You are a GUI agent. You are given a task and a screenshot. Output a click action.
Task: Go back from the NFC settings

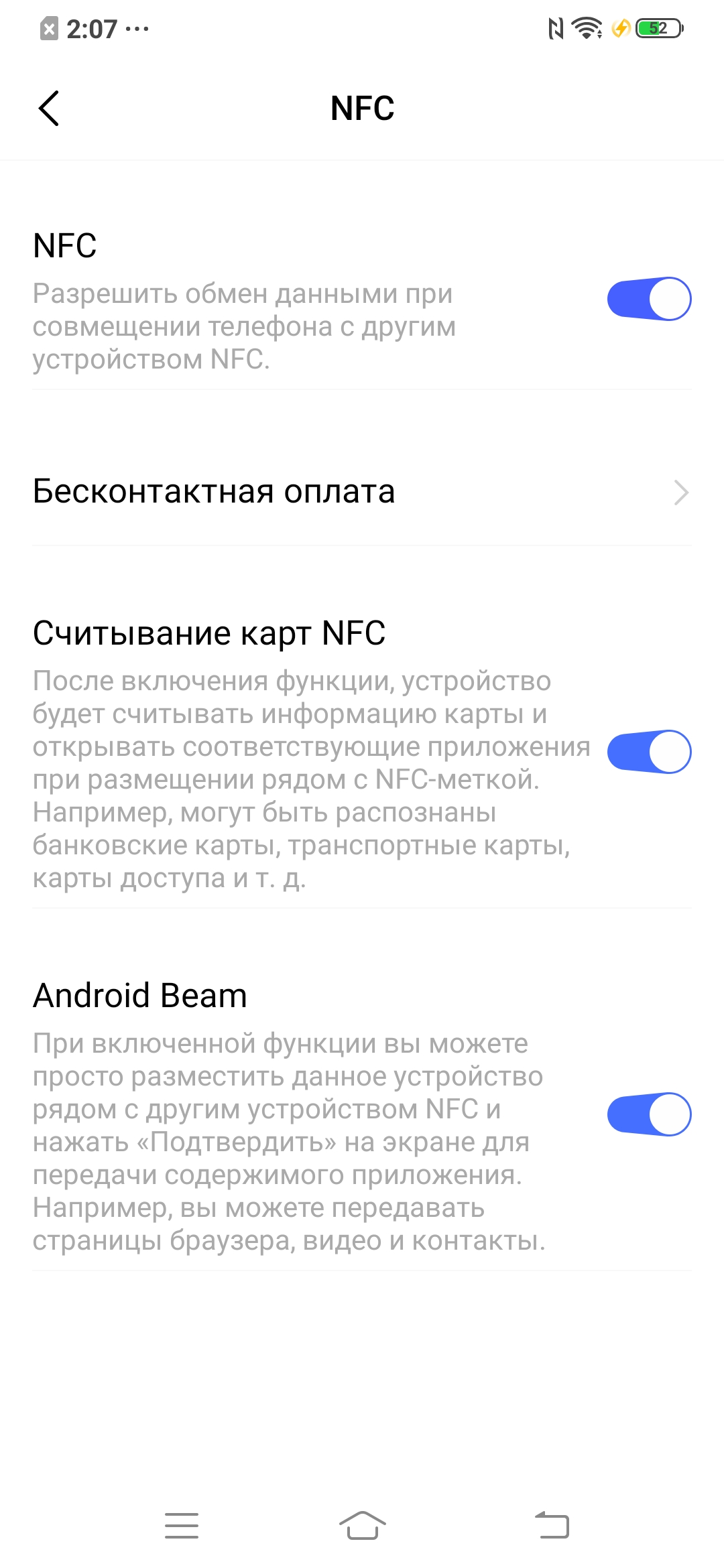49,109
